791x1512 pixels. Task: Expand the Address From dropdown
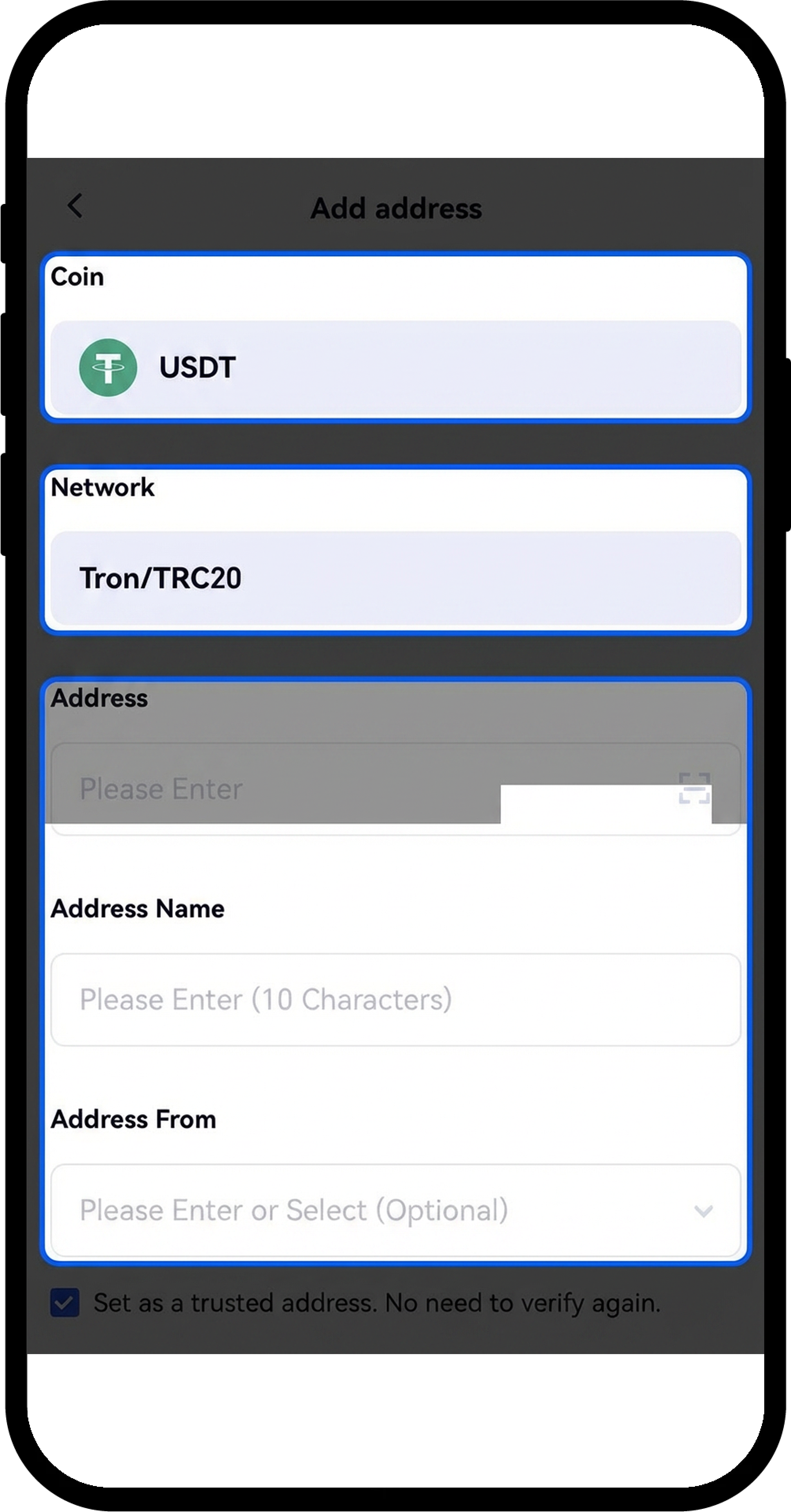(703, 1210)
